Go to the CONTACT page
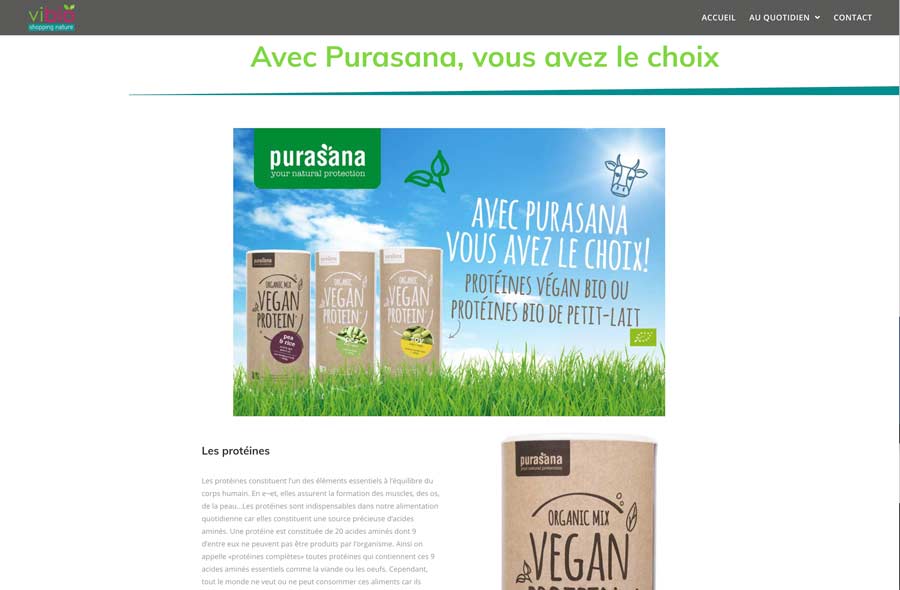 click(852, 17)
